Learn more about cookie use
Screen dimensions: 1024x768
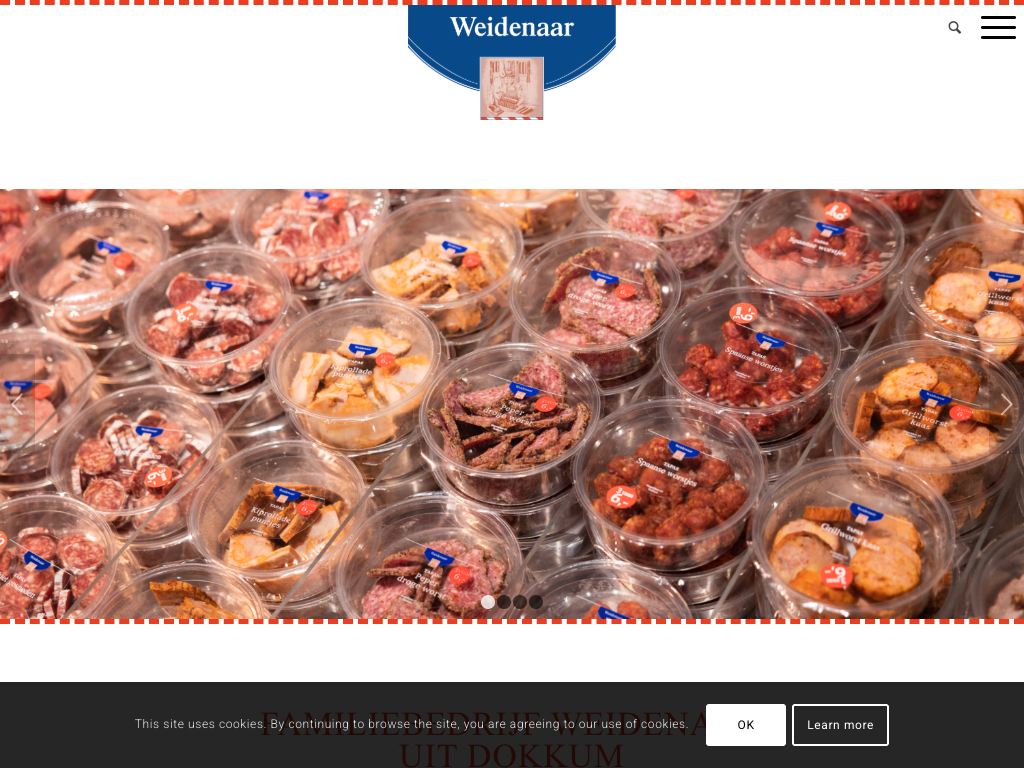(840, 725)
